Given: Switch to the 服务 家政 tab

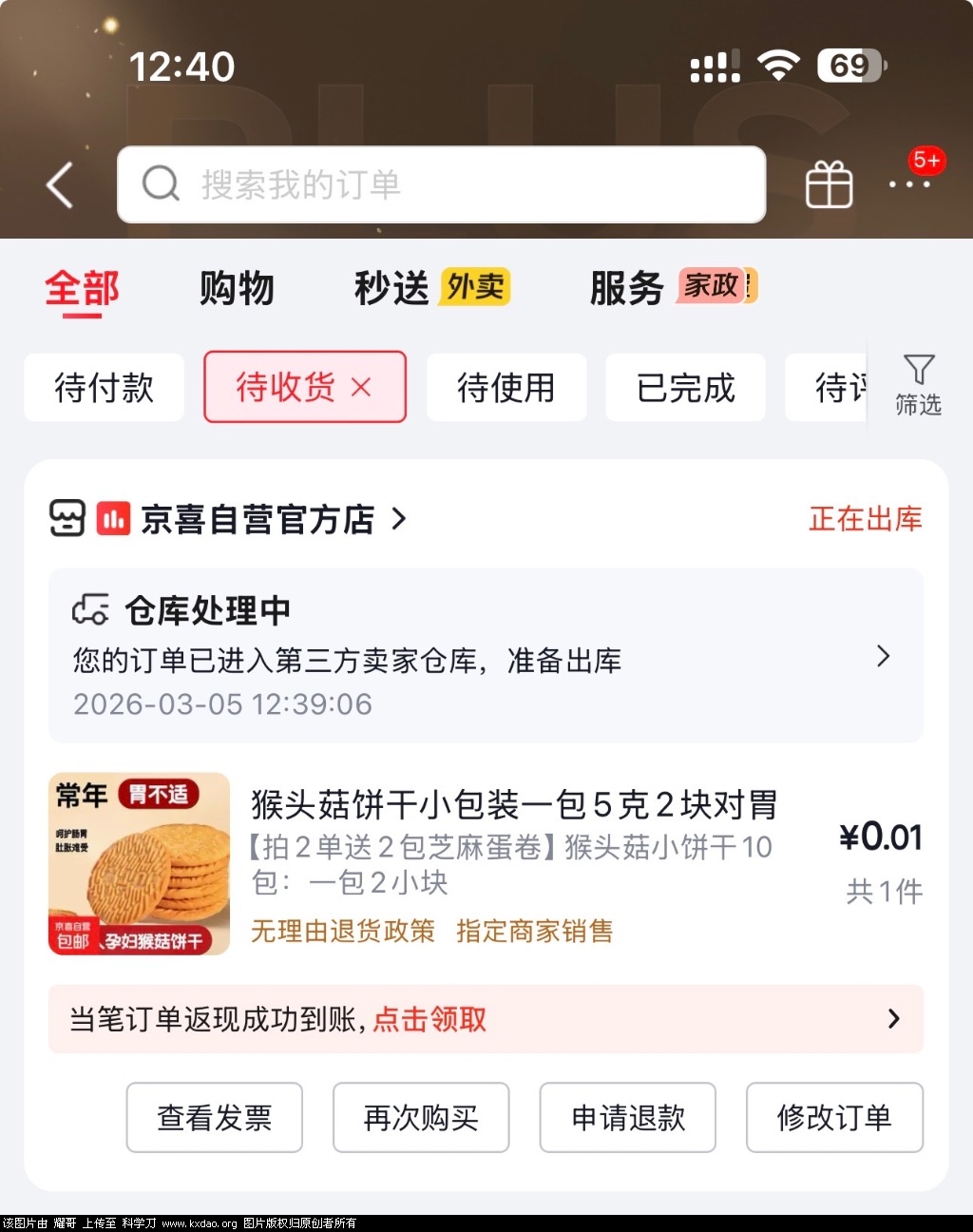Looking at the screenshot, I should (x=673, y=288).
